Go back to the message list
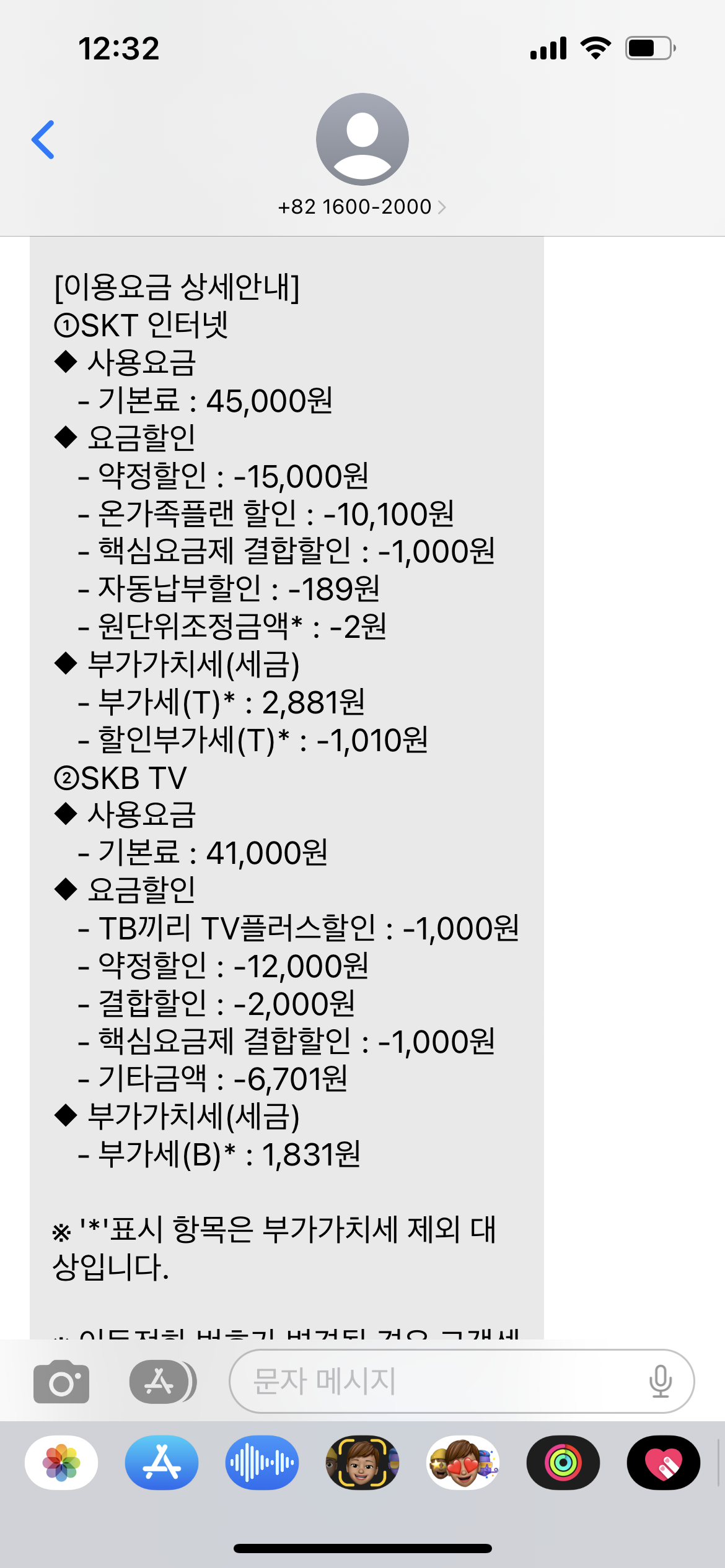This screenshot has height=1568, width=725. coord(43,140)
